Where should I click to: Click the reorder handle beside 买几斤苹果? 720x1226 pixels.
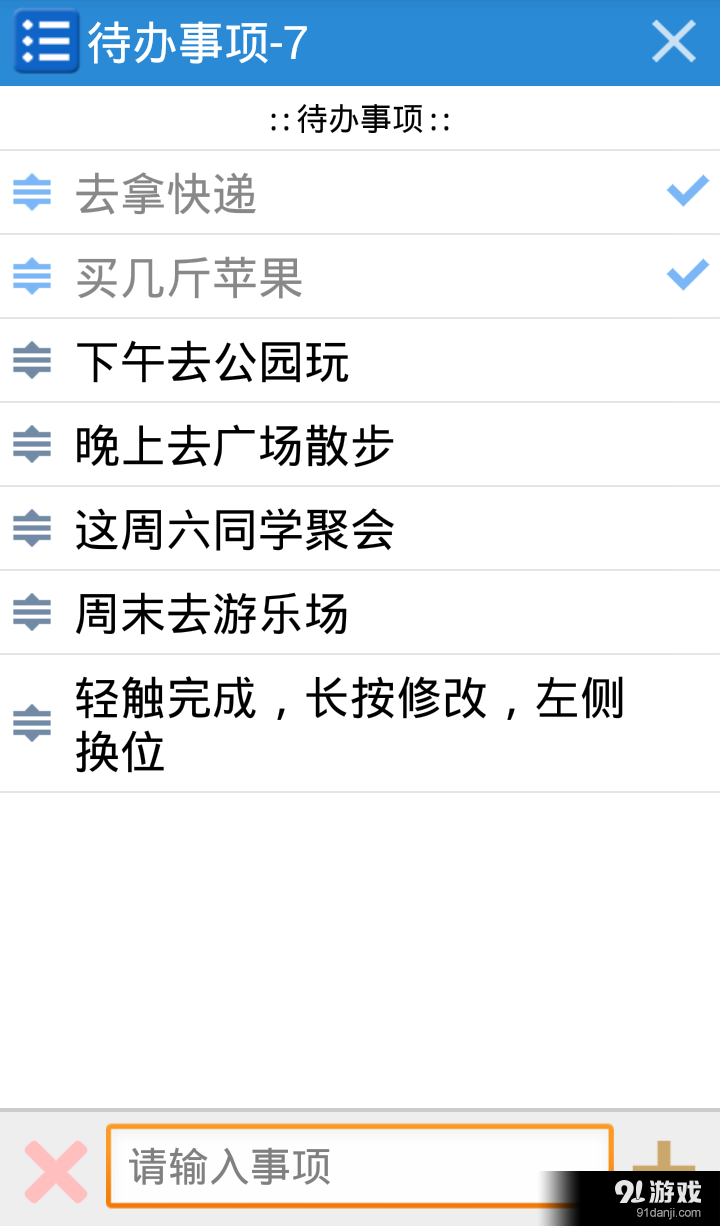[x=32, y=278]
